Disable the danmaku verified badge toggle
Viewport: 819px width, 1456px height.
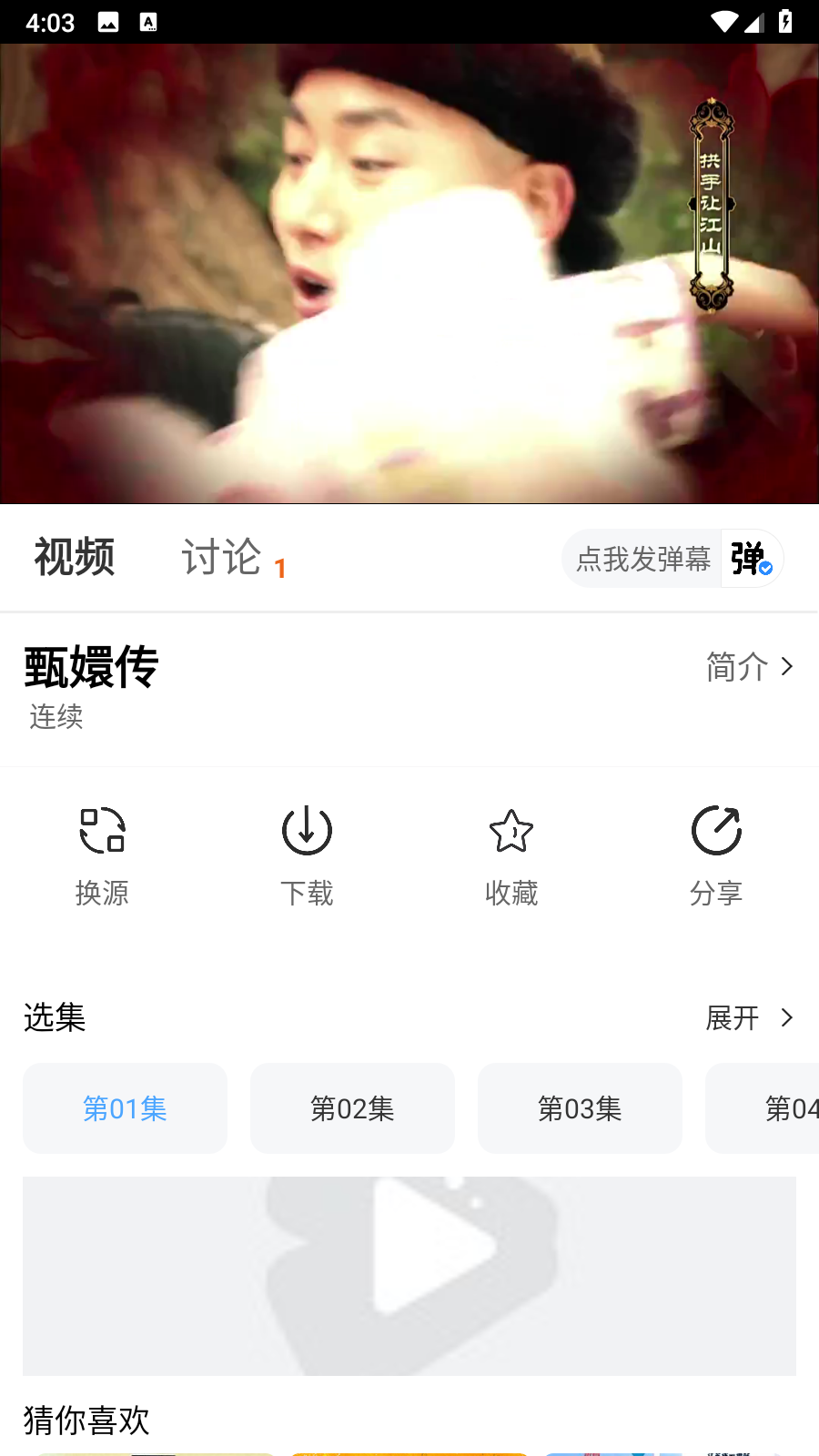pos(767,568)
